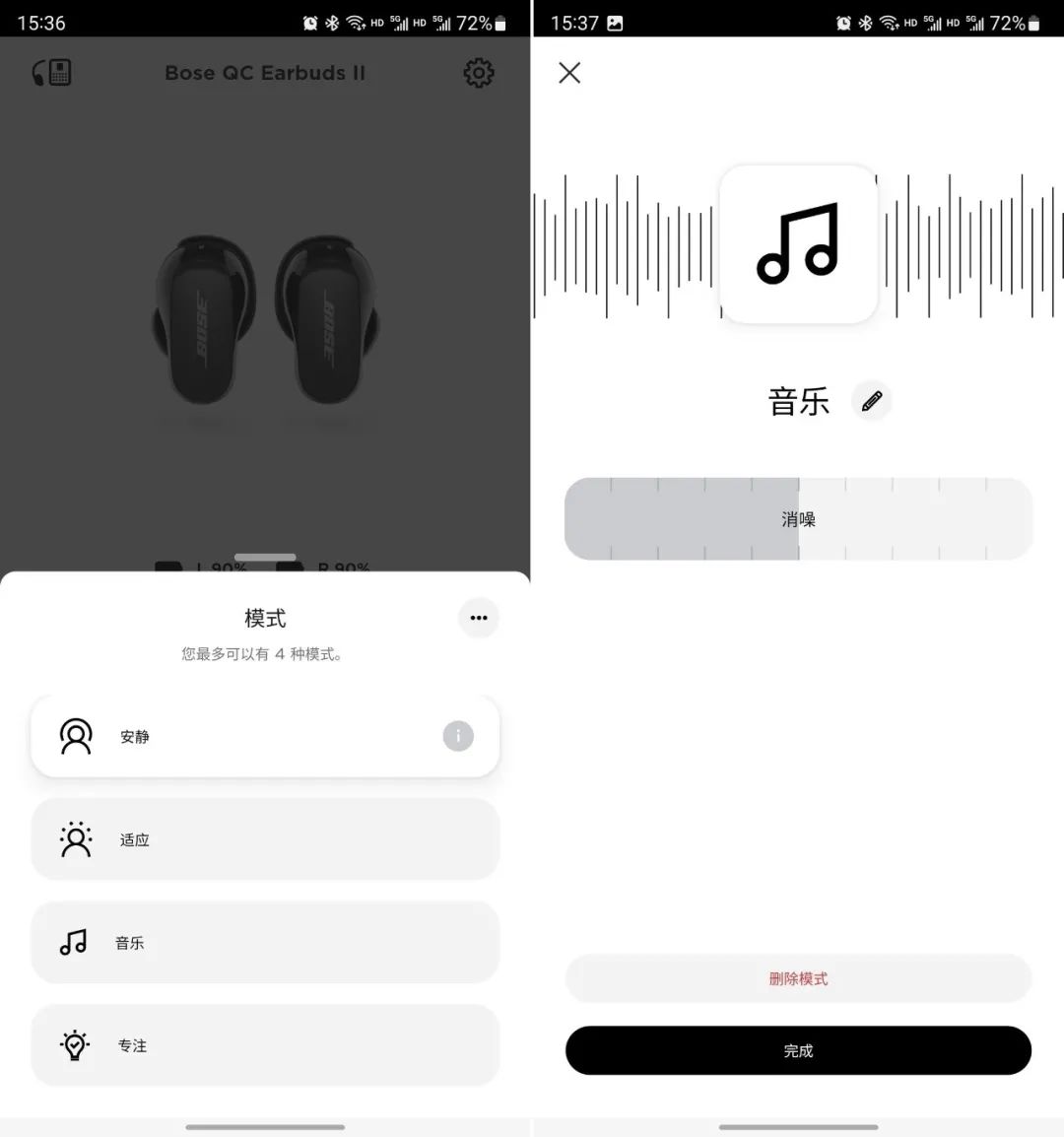The width and height of the screenshot is (1064, 1137).
Task: Edit the 音乐 mode name with pencil
Action: pos(871,401)
